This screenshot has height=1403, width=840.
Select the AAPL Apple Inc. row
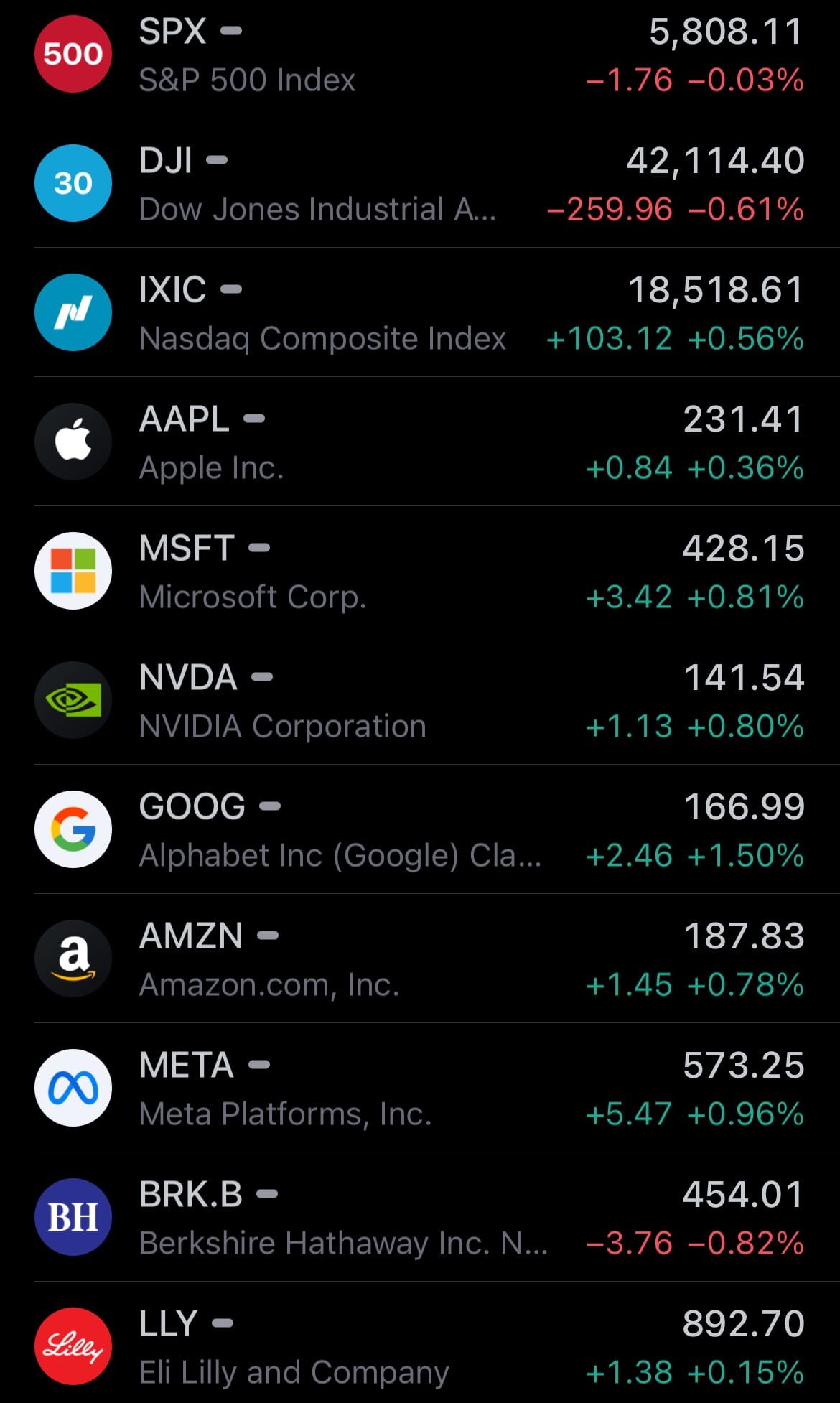pos(420,442)
